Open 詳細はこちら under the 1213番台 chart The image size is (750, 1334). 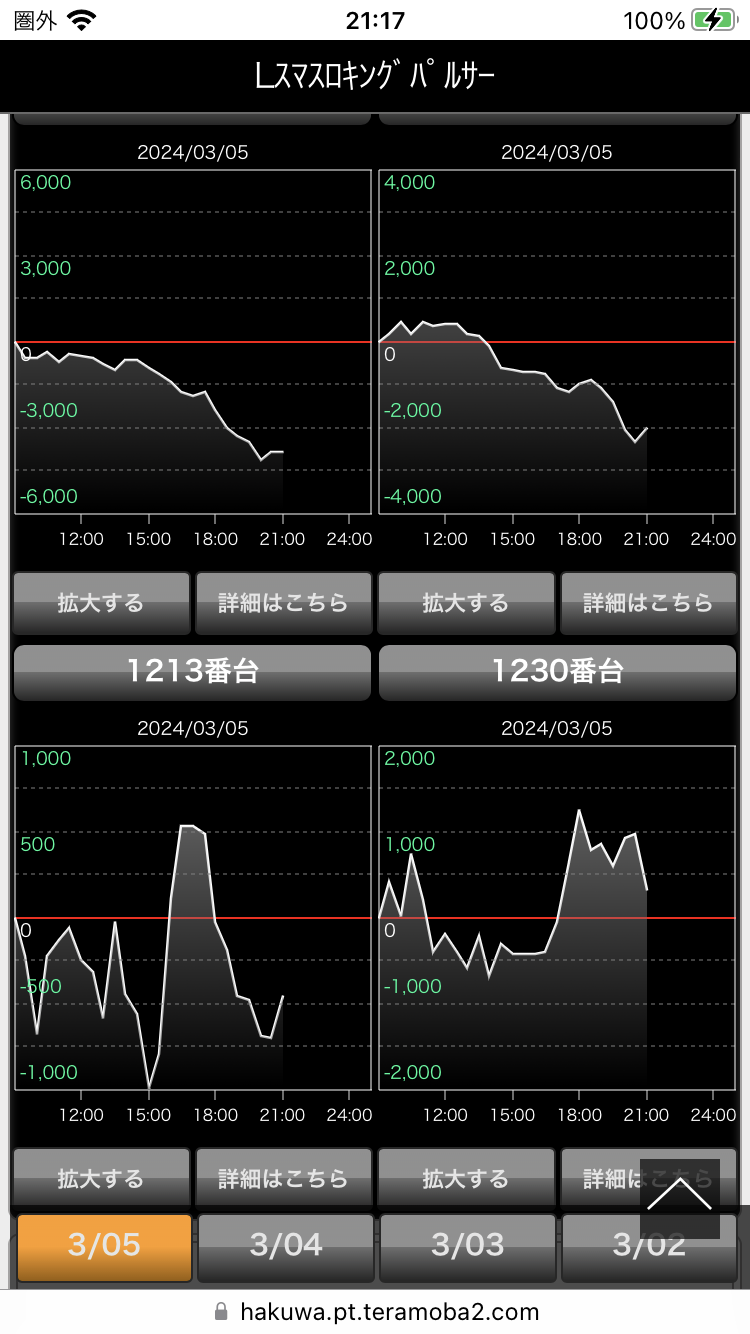(x=283, y=1178)
